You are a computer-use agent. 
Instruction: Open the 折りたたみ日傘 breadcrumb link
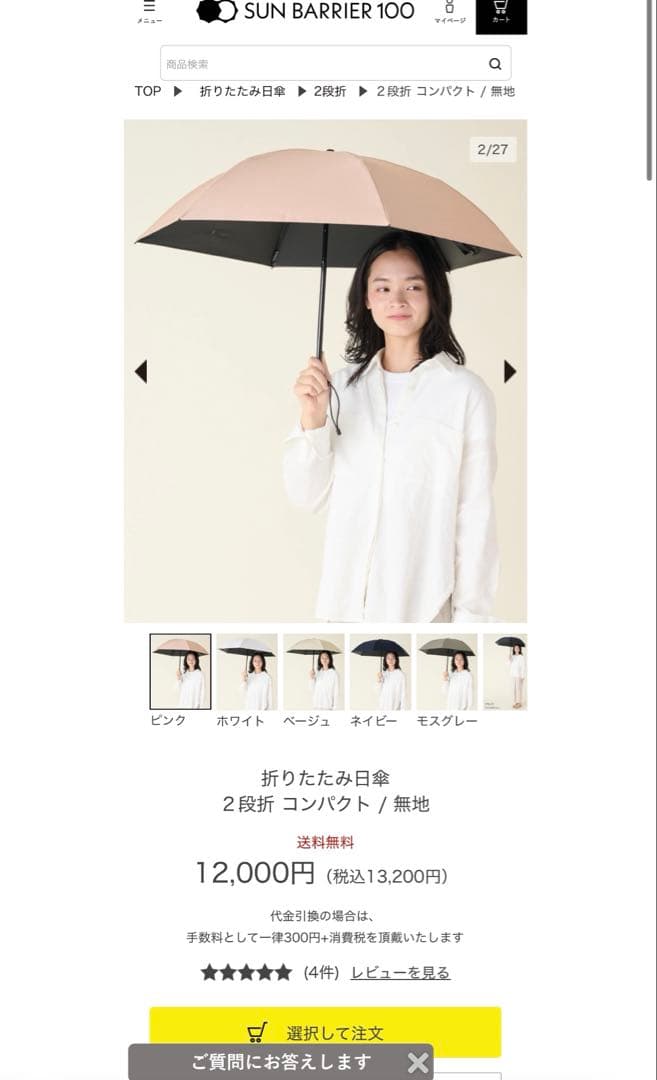242,91
